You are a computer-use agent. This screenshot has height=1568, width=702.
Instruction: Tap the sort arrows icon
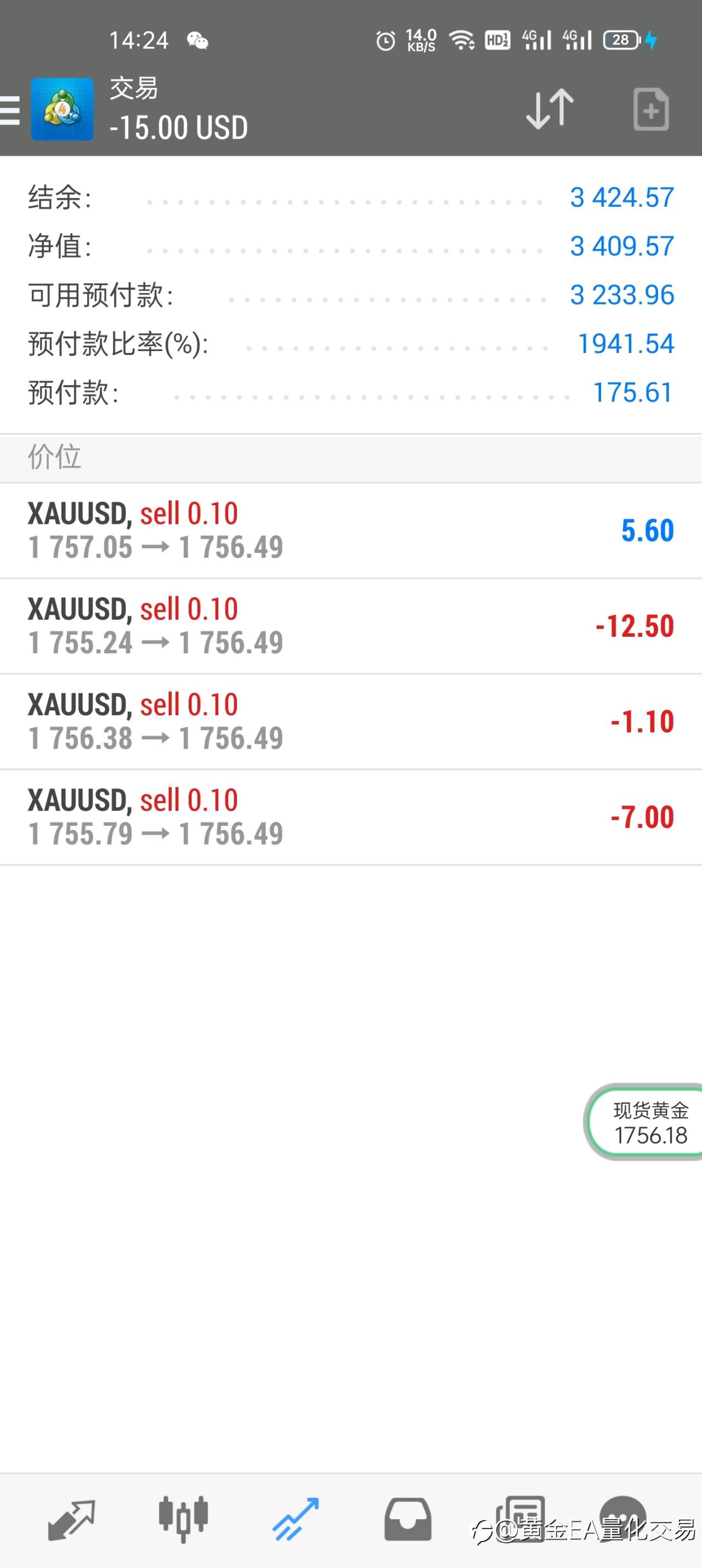tap(550, 109)
